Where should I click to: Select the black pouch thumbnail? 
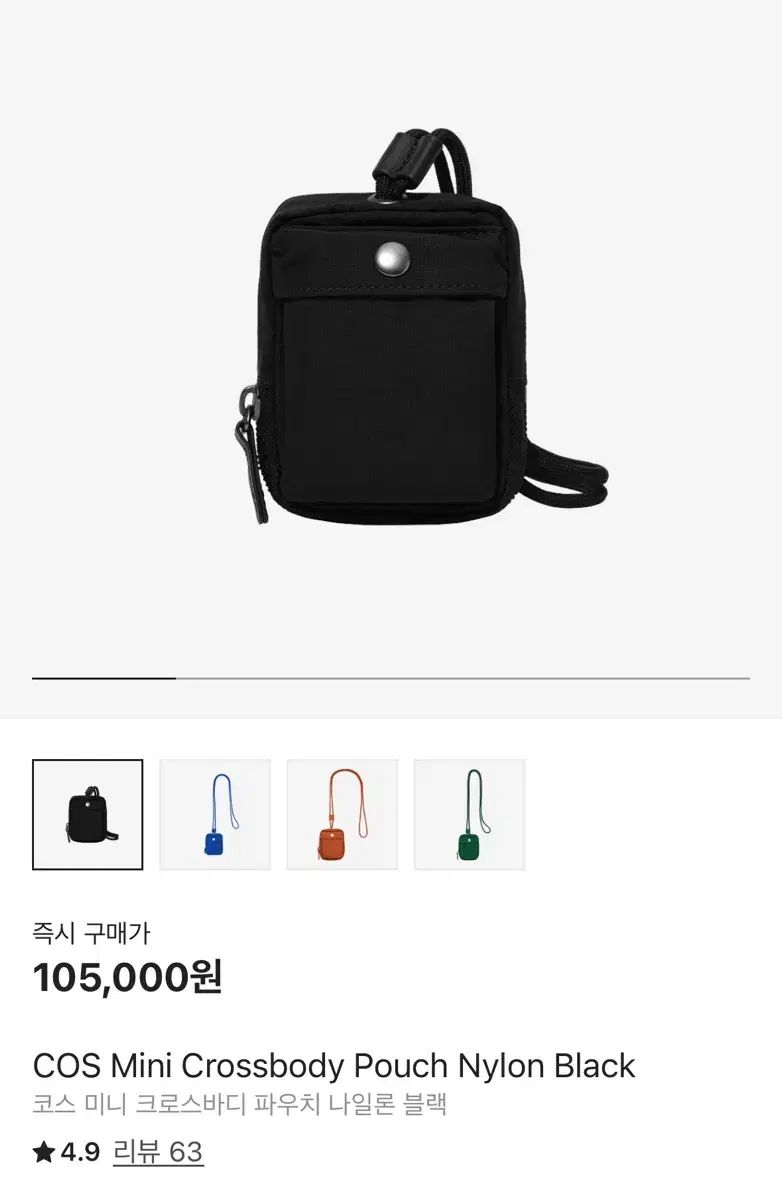pos(88,814)
